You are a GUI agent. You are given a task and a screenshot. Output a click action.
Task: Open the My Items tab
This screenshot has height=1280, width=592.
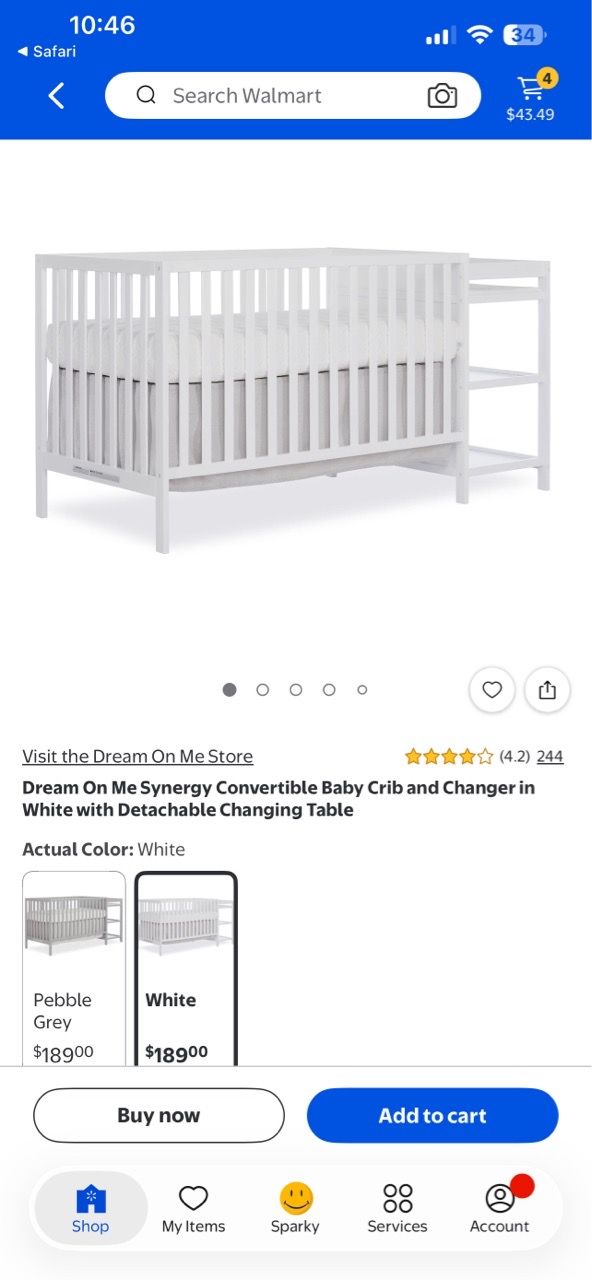[x=193, y=1208]
